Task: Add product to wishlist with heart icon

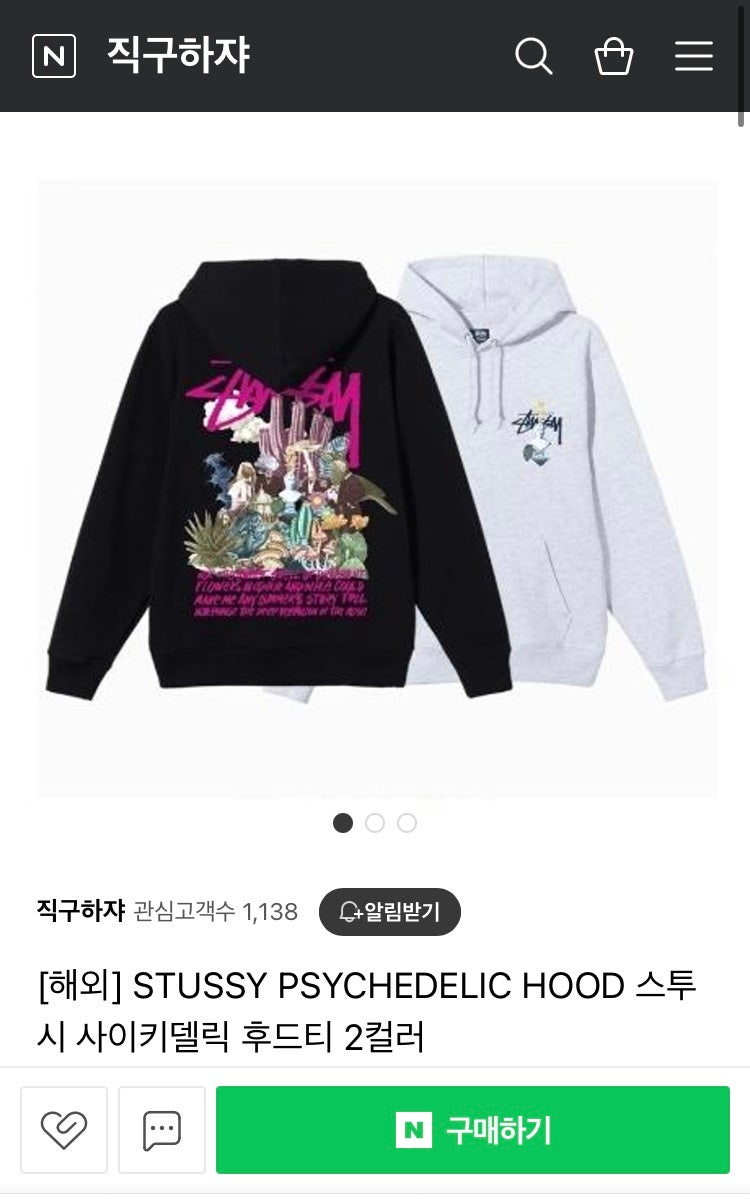Action: tap(64, 1130)
